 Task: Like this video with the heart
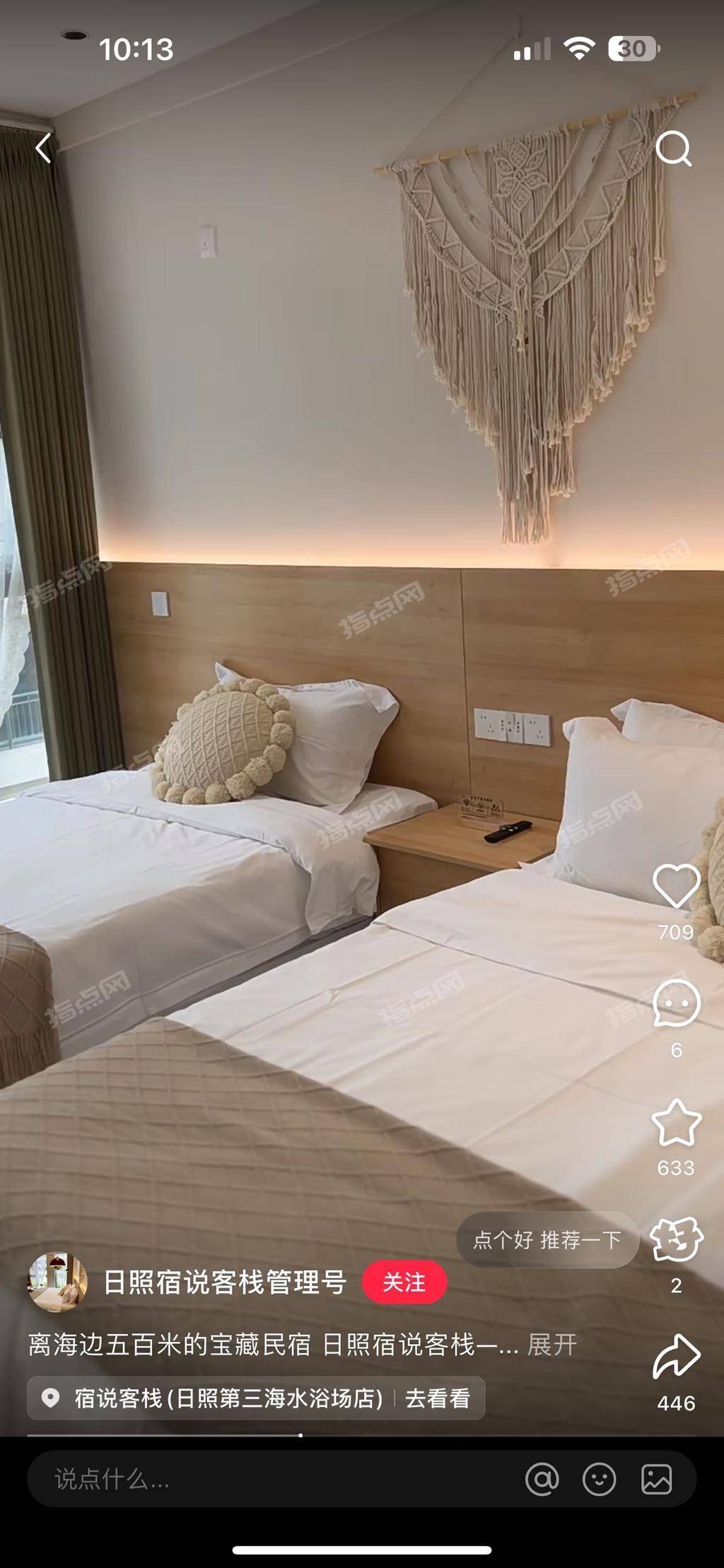pyautogui.click(x=676, y=886)
